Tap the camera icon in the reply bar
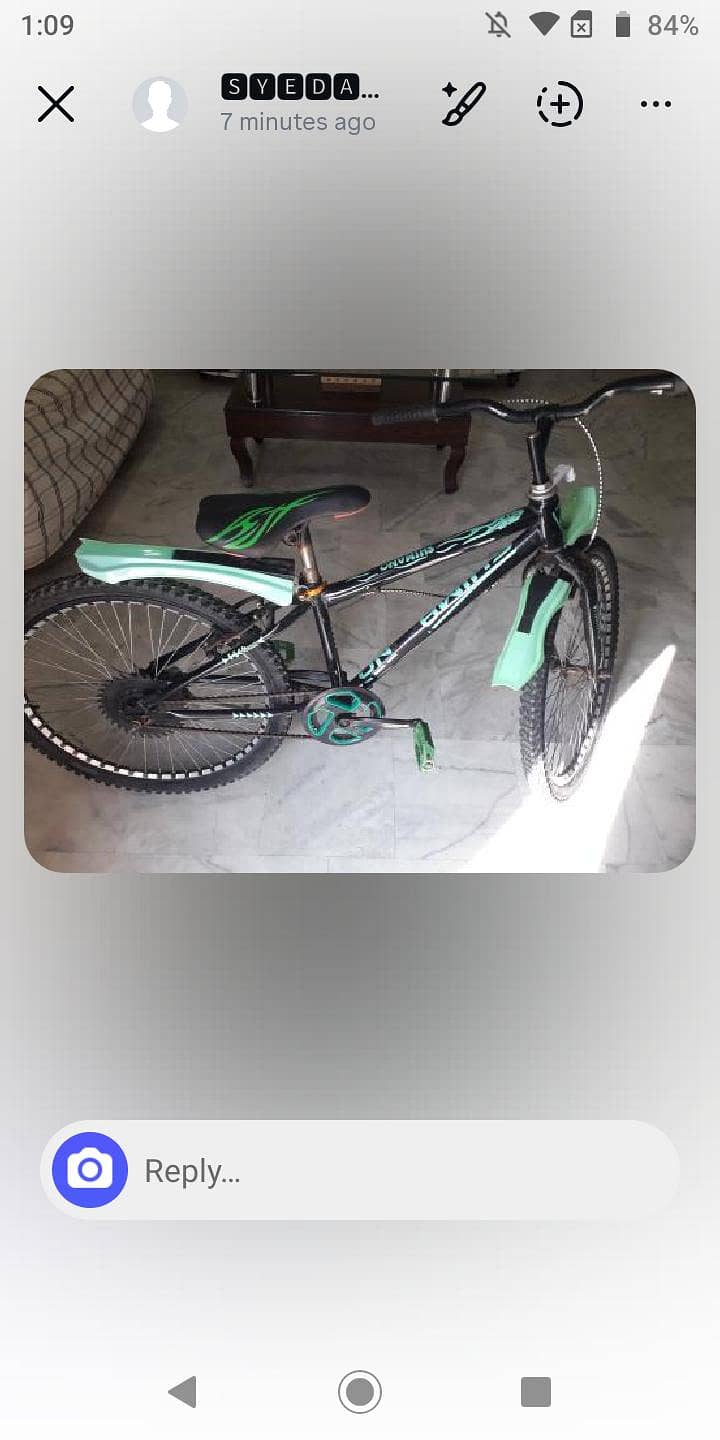The image size is (720, 1440). click(x=89, y=1169)
